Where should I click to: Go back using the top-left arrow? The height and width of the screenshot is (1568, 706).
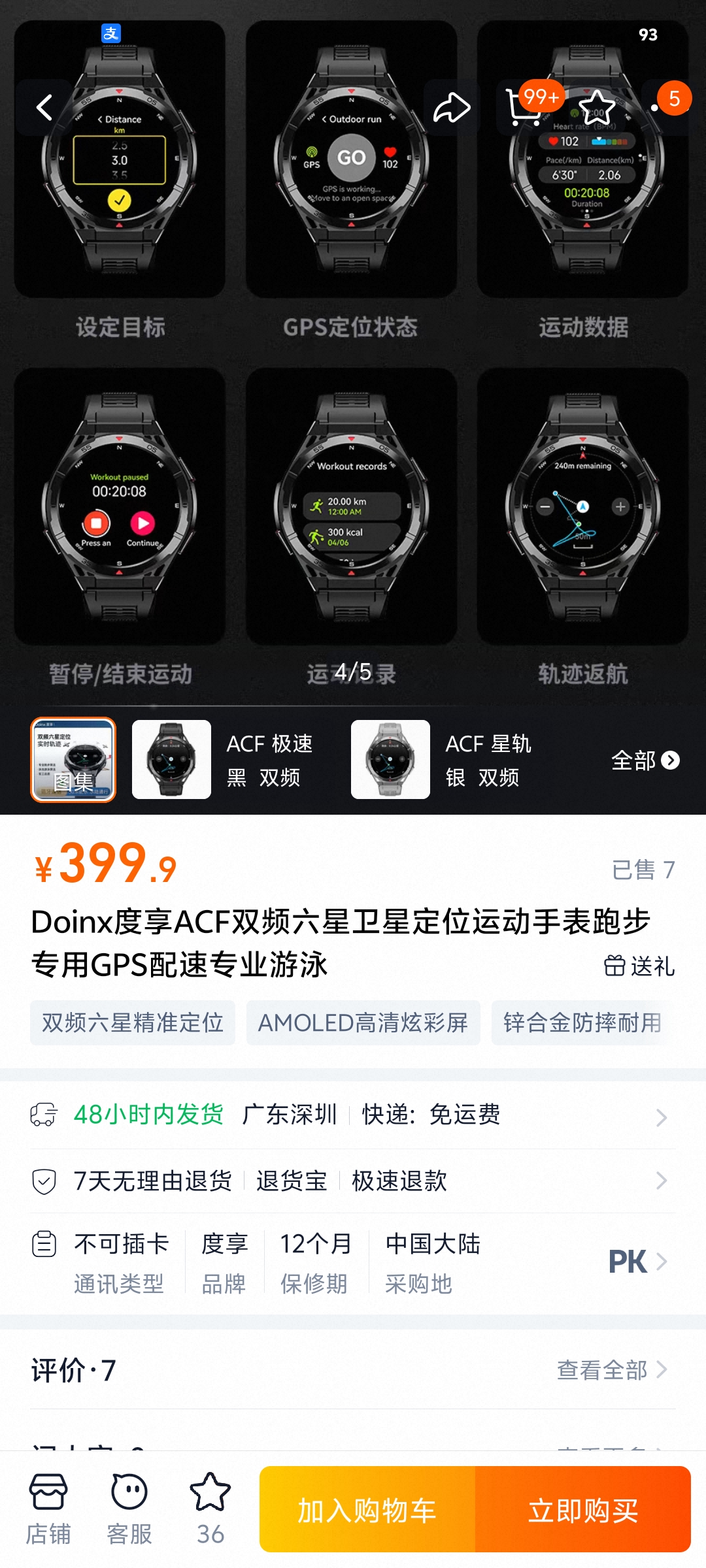(44, 107)
